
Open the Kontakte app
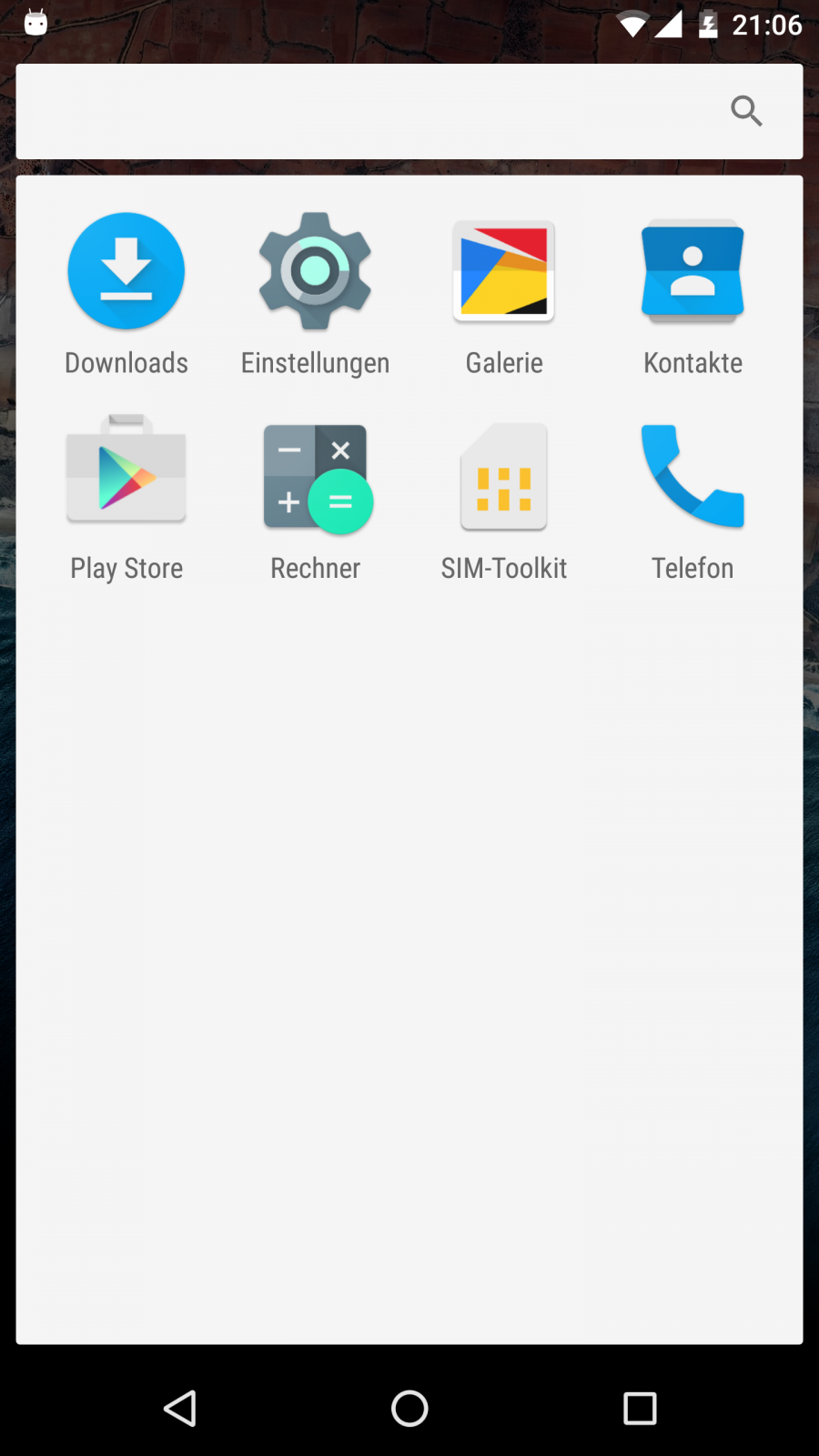[x=693, y=272]
